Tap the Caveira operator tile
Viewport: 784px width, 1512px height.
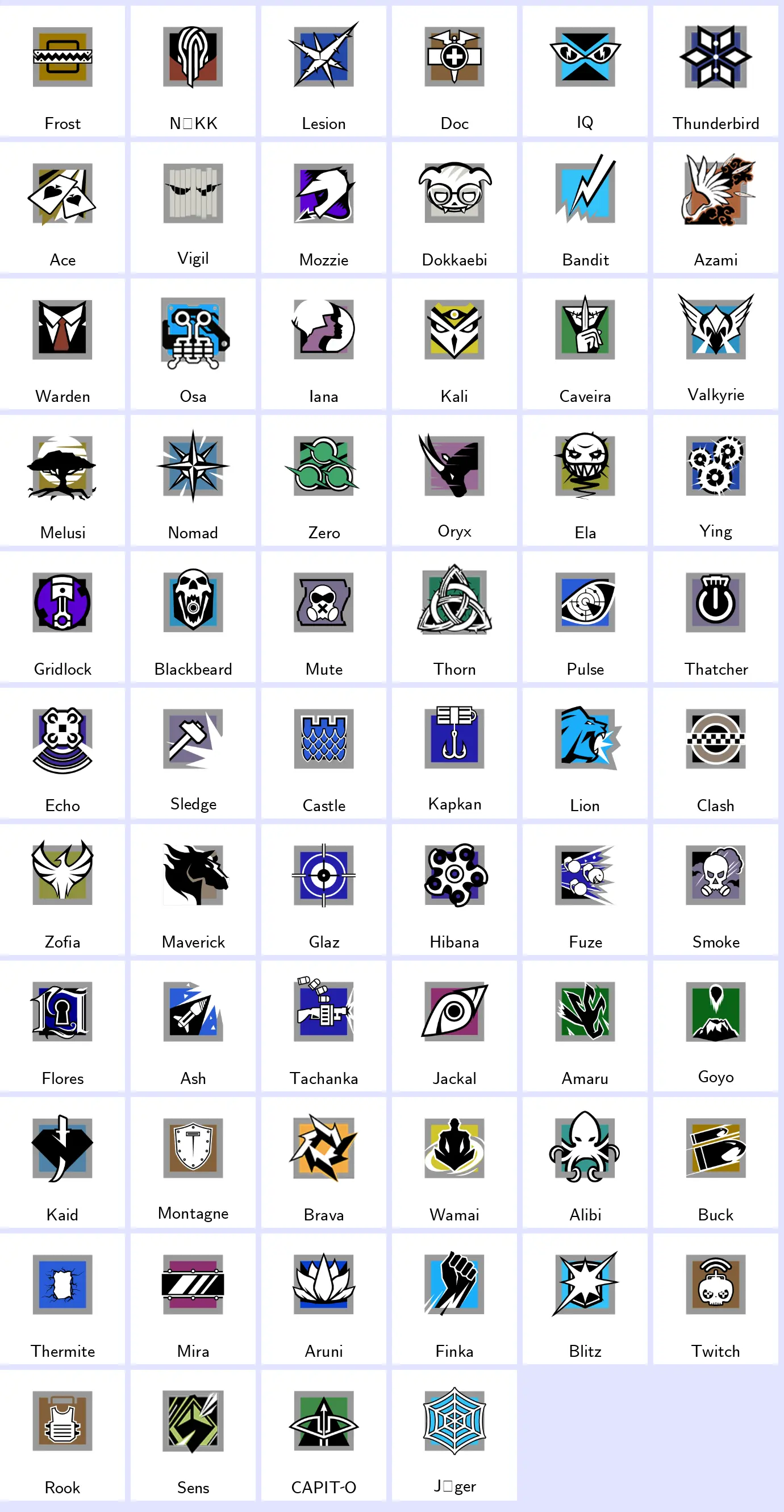tap(585, 344)
